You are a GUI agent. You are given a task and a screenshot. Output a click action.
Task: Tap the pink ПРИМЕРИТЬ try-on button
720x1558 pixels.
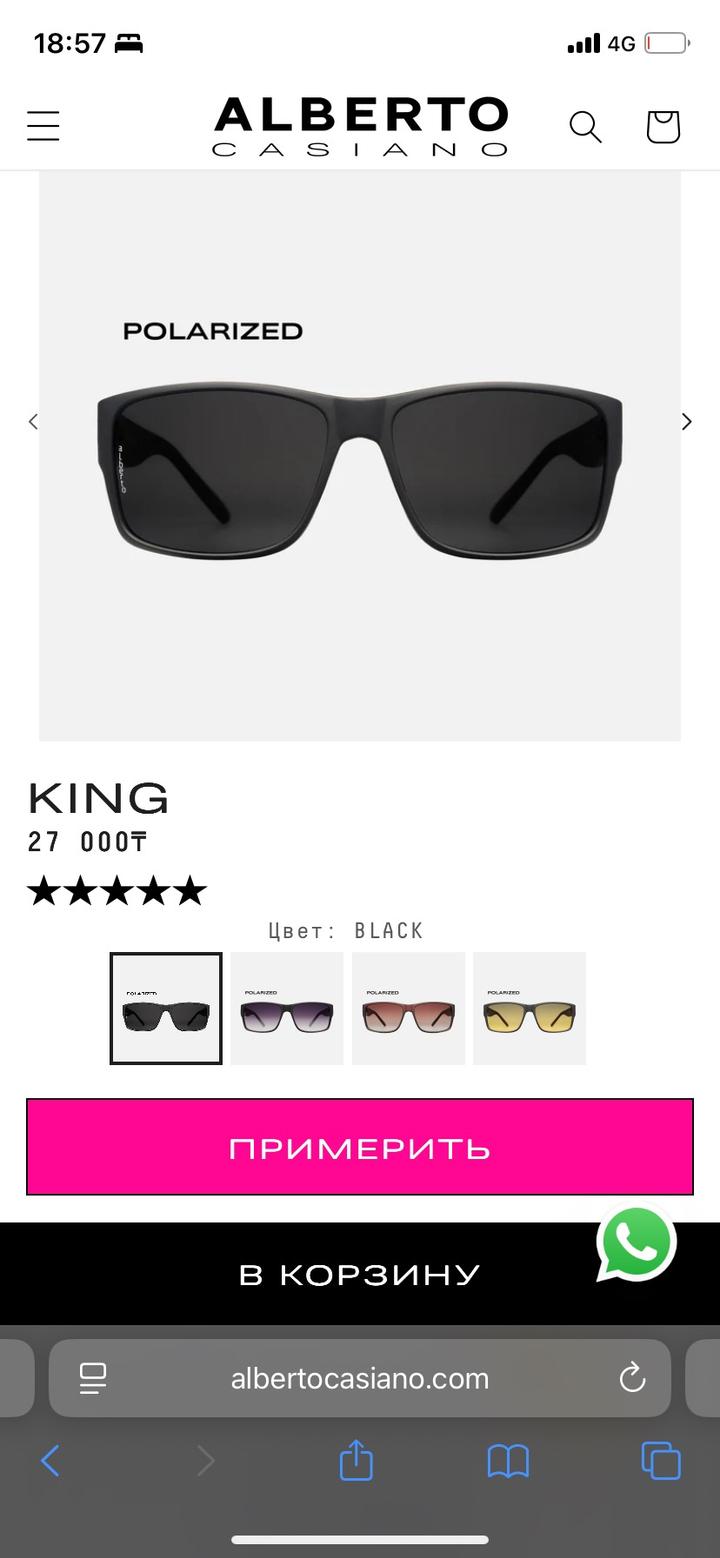pyautogui.click(x=360, y=1147)
